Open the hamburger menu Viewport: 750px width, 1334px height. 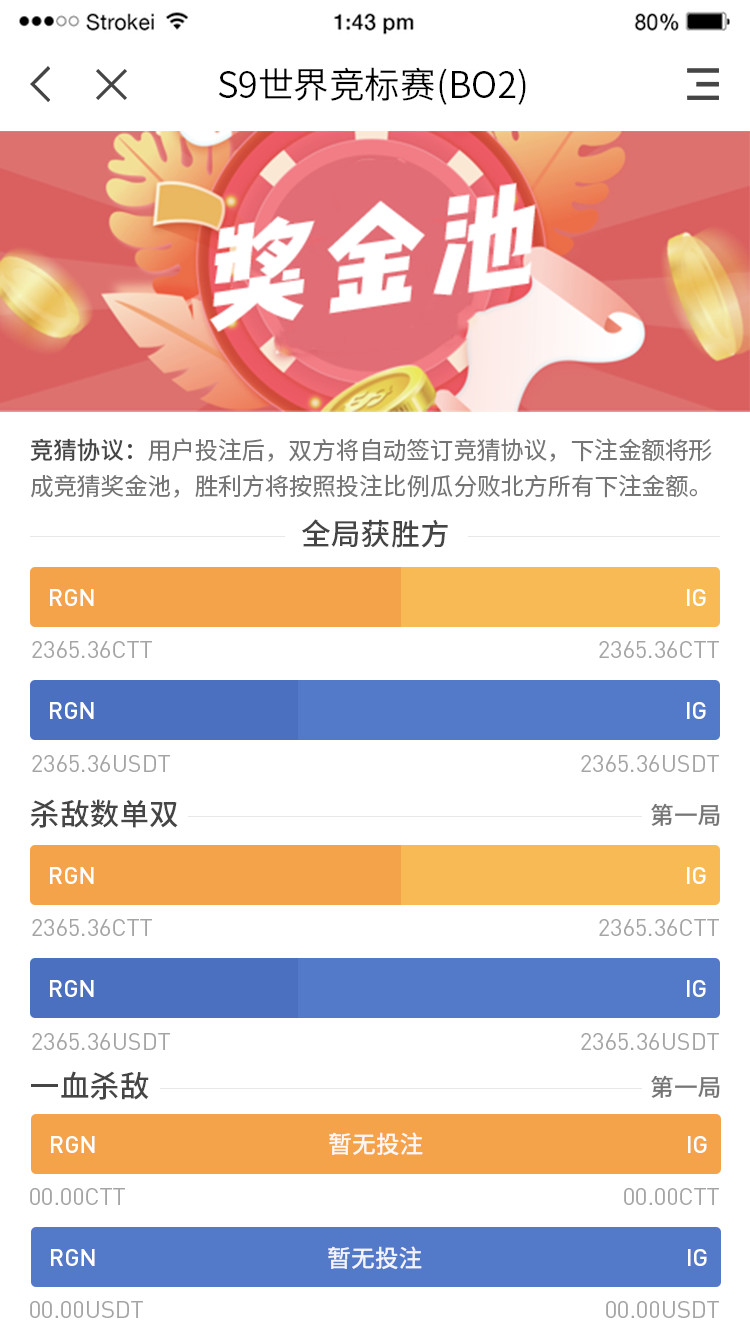point(703,85)
